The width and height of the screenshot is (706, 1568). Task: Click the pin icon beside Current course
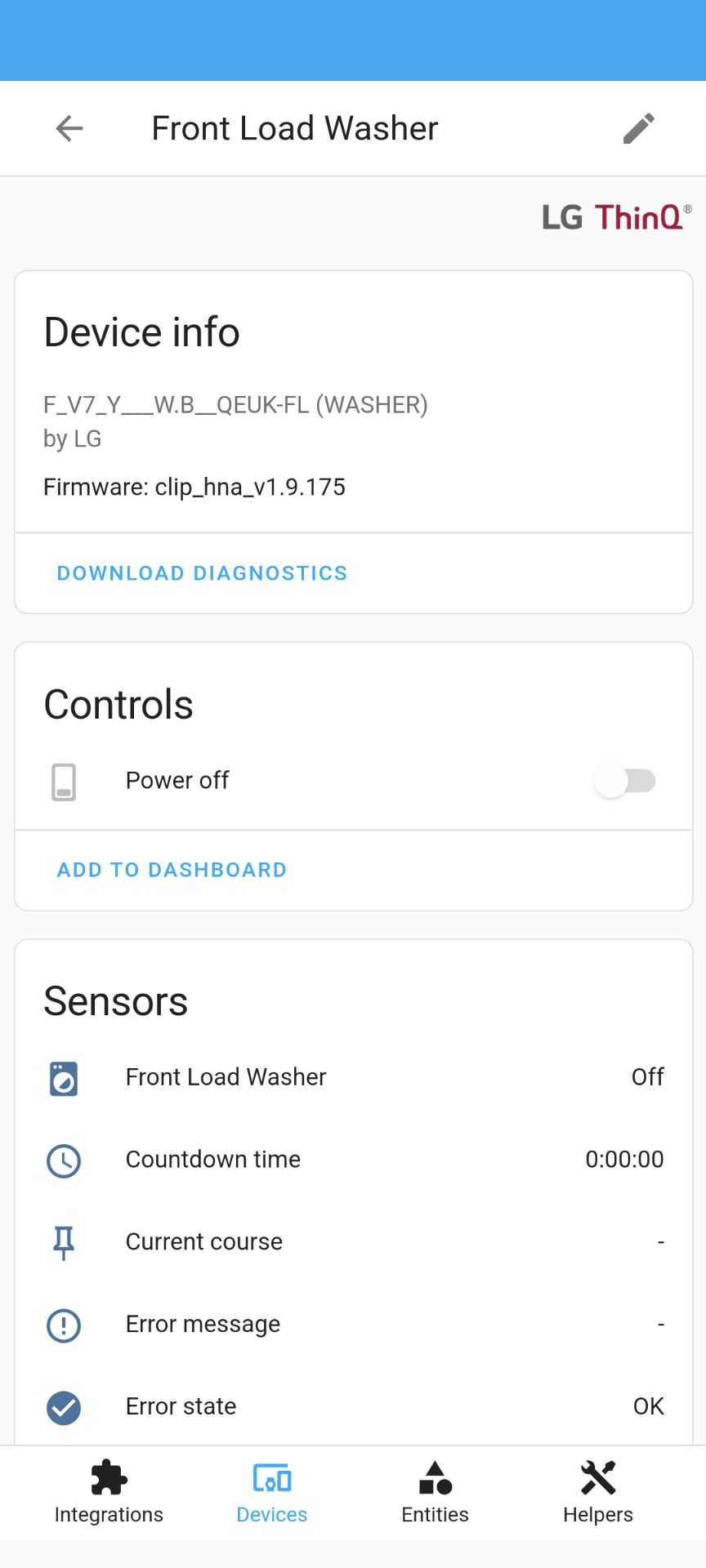pyautogui.click(x=64, y=1243)
